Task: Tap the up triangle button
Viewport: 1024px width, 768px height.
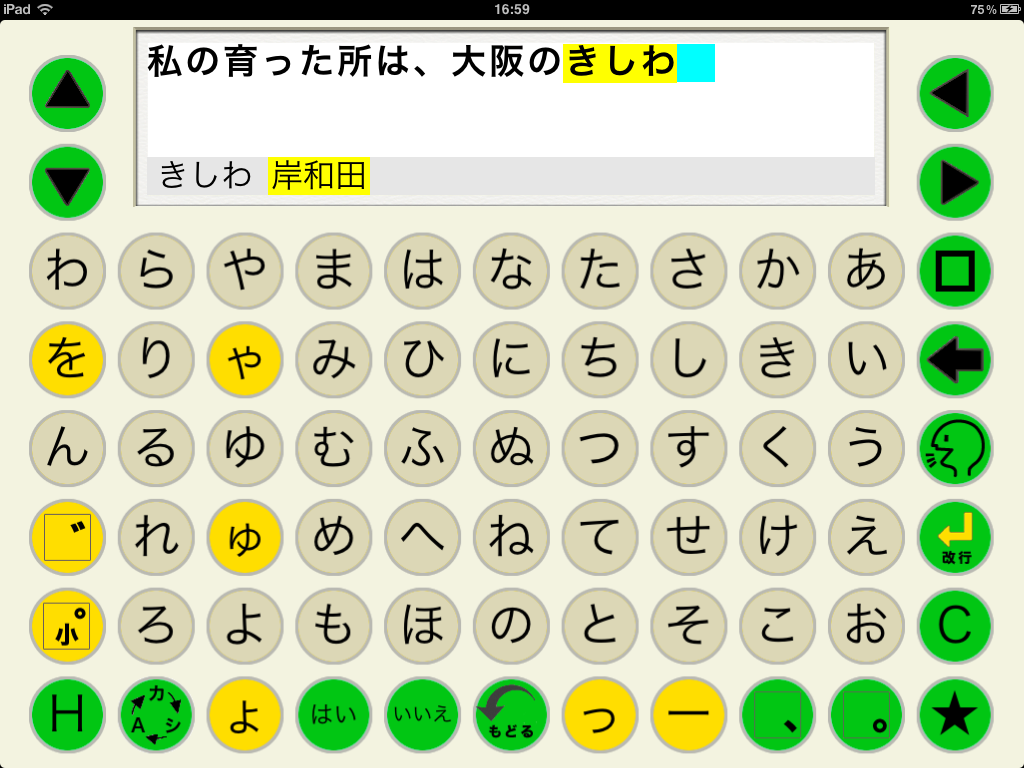Action: tap(67, 94)
